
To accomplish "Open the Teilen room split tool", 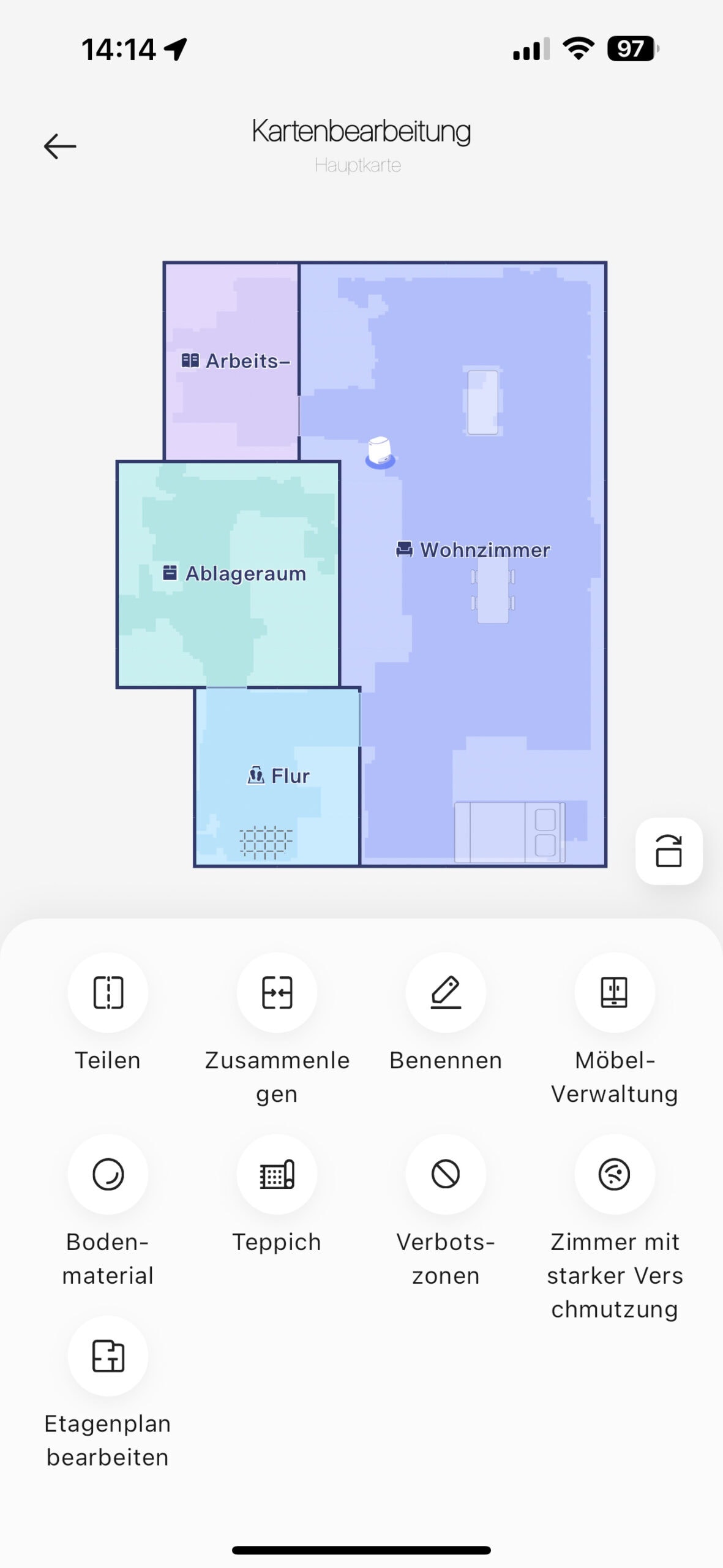I will [108, 992].
